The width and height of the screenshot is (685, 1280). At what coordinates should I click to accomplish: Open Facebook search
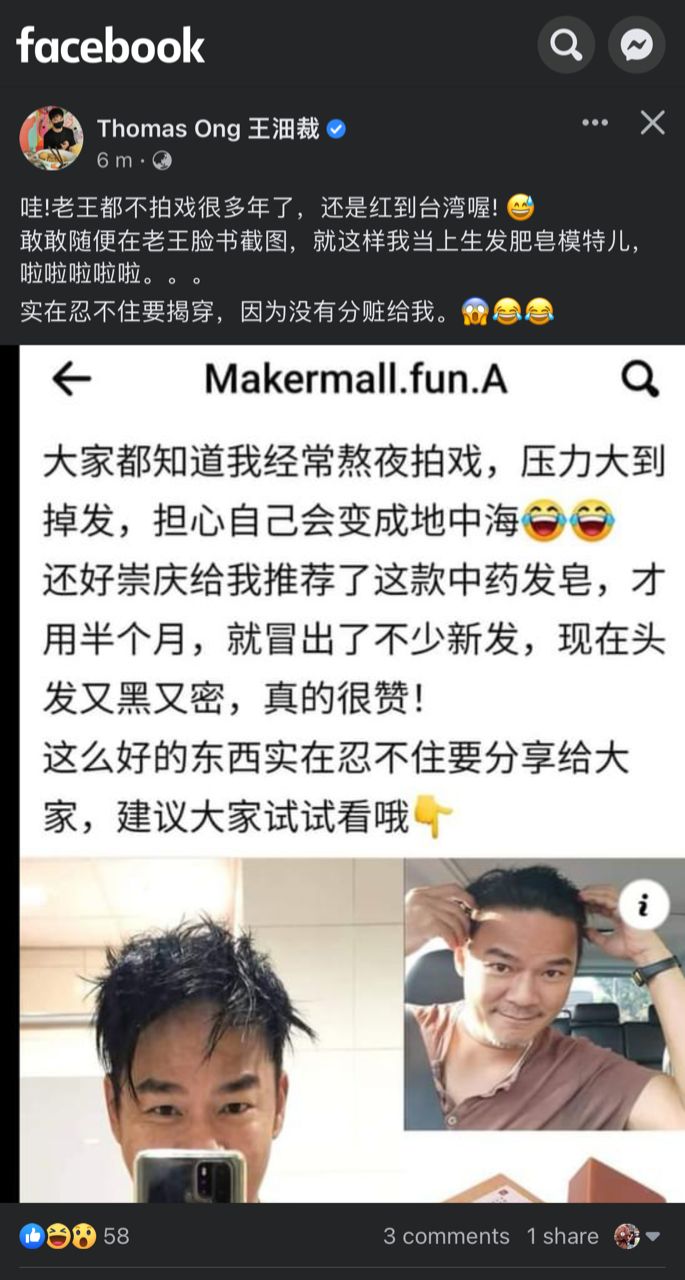tap(566, 45)
